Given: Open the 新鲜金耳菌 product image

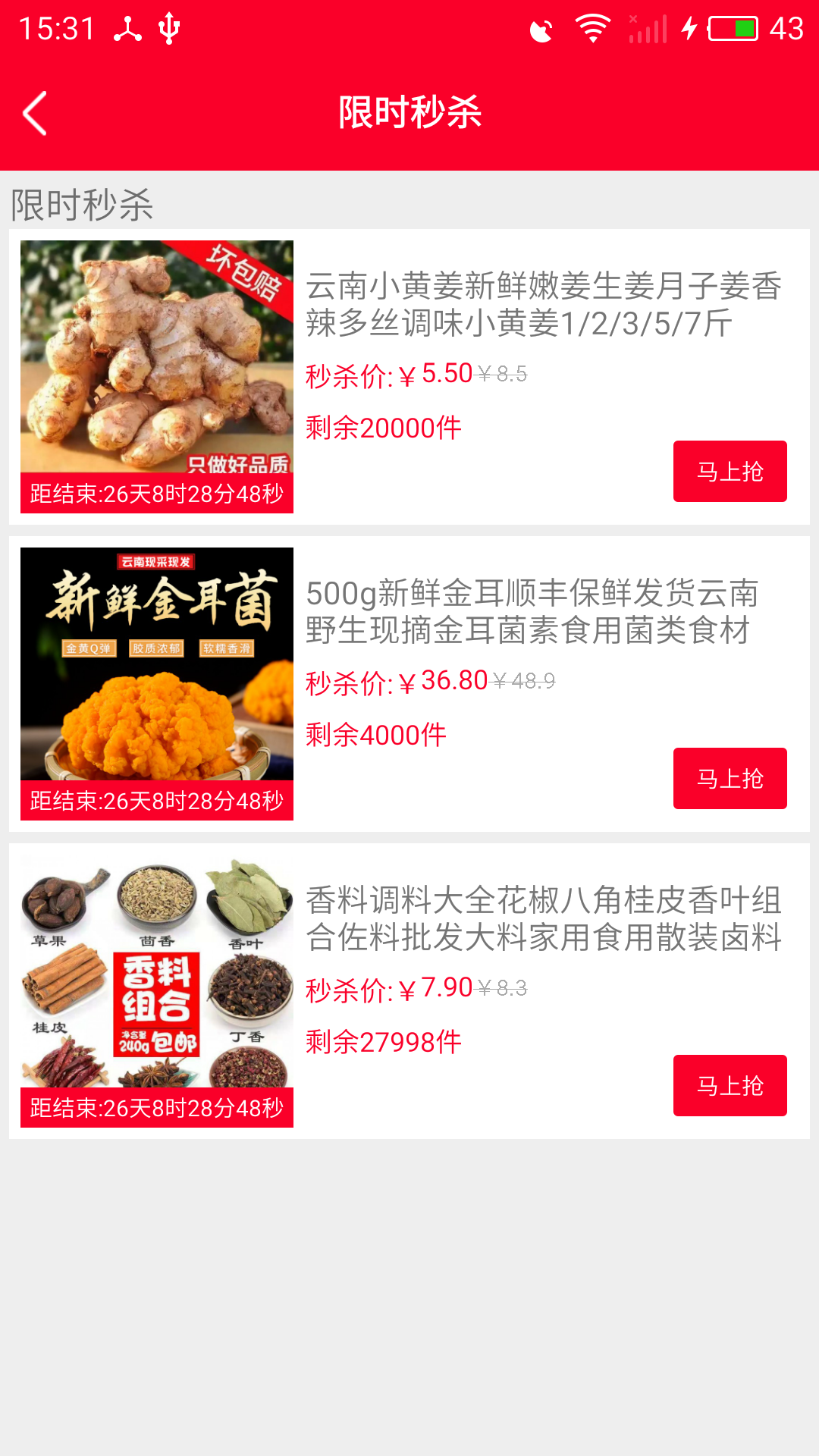Looking at the screenshot, I should coord(156,664).
